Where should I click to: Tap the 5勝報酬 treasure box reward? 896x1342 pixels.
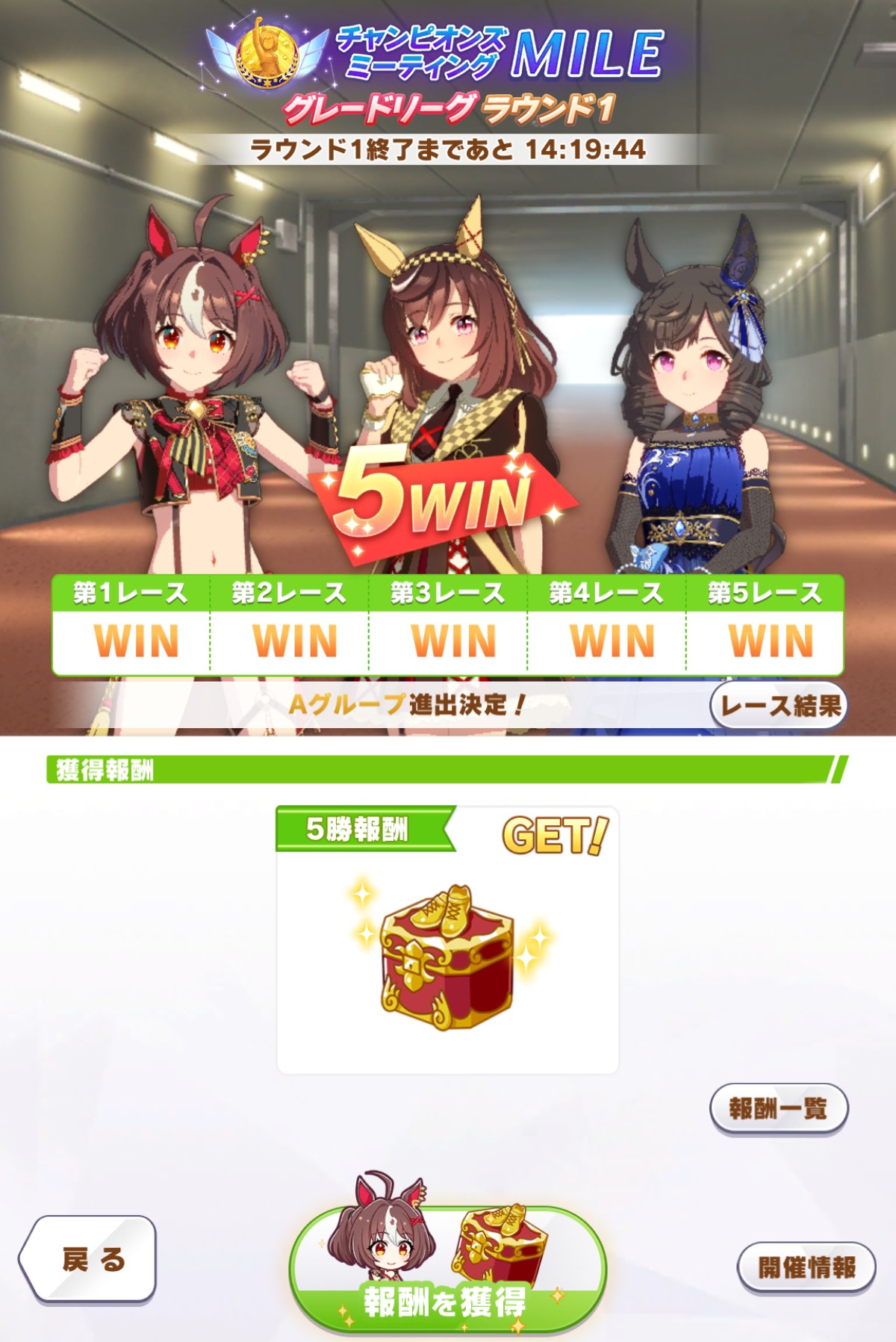(447, 956)
